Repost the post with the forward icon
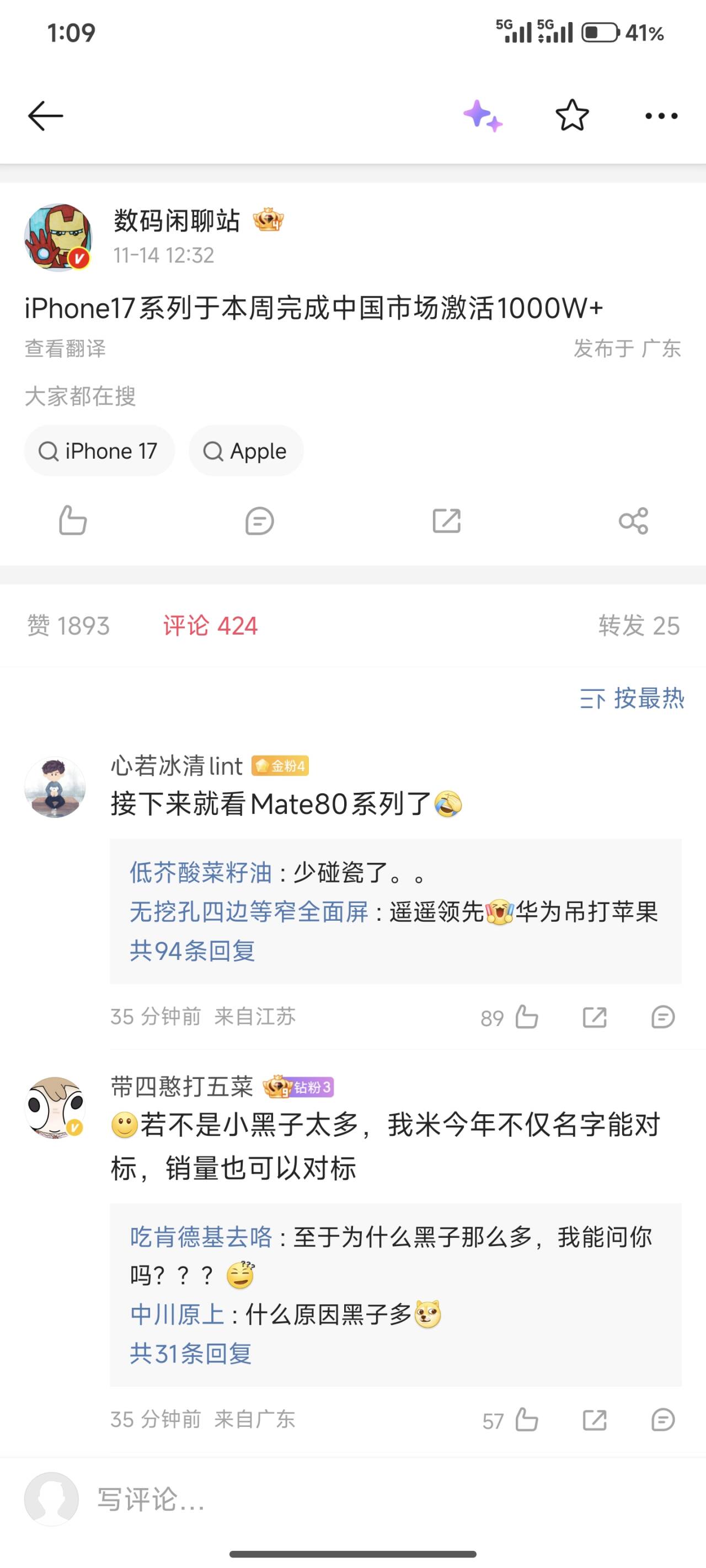 pyautogui.click(x=447, y=521)
